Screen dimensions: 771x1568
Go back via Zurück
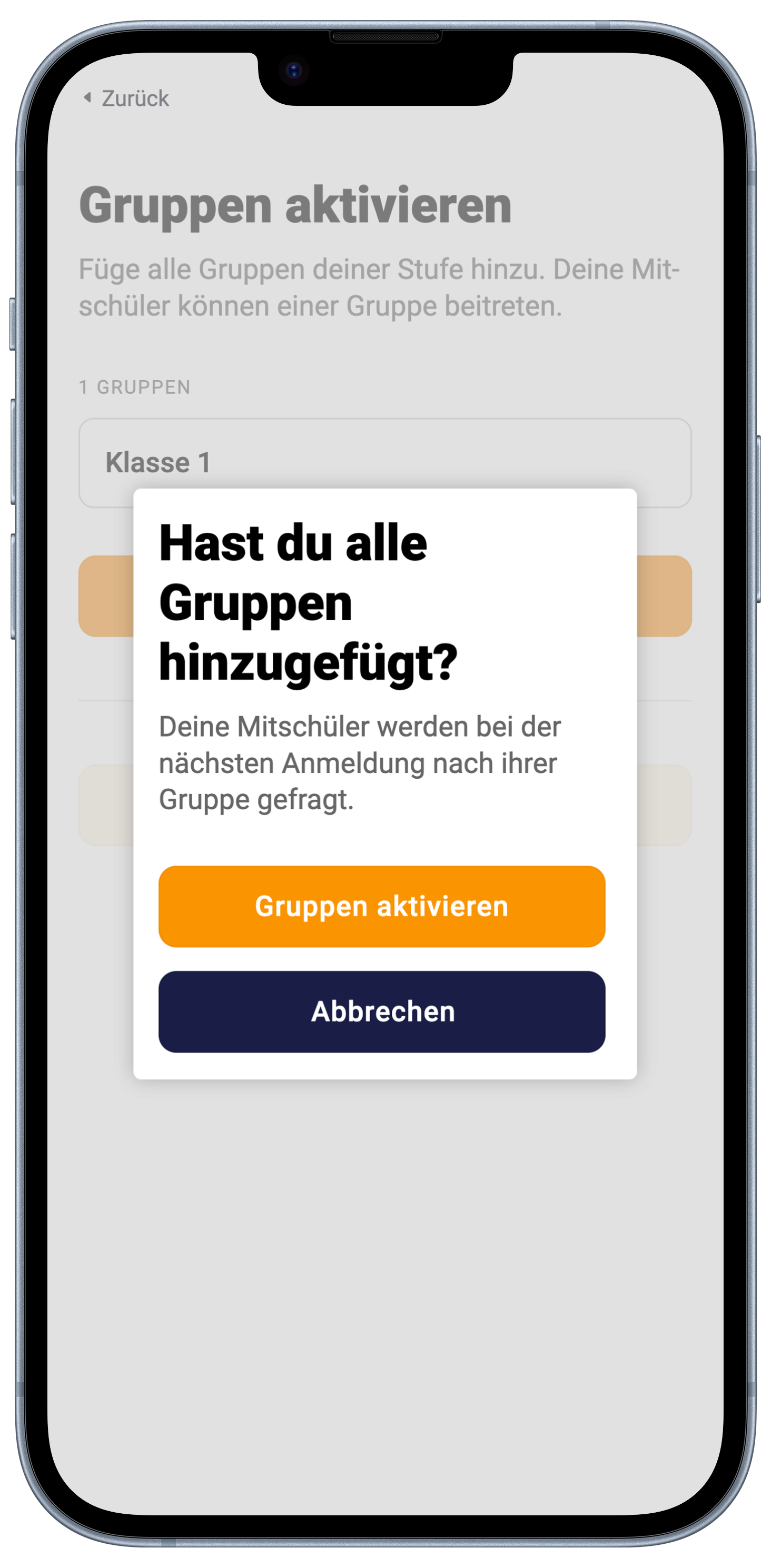point(127,98)
